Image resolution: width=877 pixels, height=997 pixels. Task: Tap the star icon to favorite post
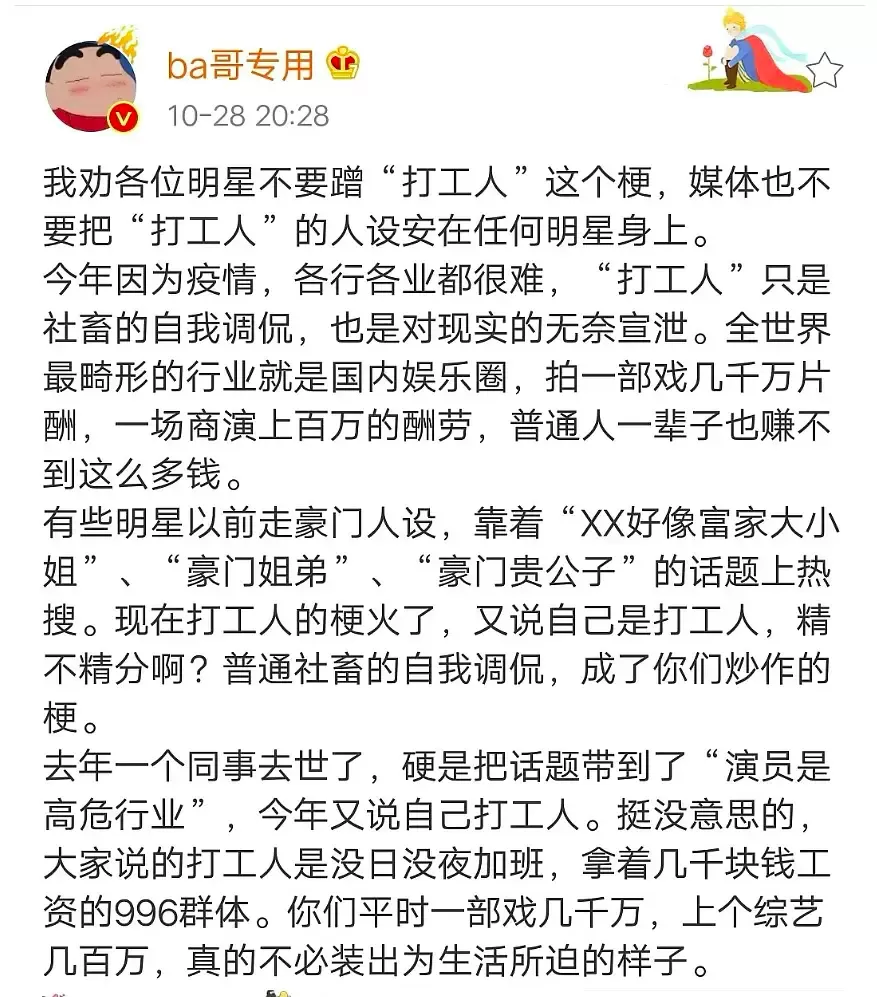pyautogui.click(x=825, y=70)
